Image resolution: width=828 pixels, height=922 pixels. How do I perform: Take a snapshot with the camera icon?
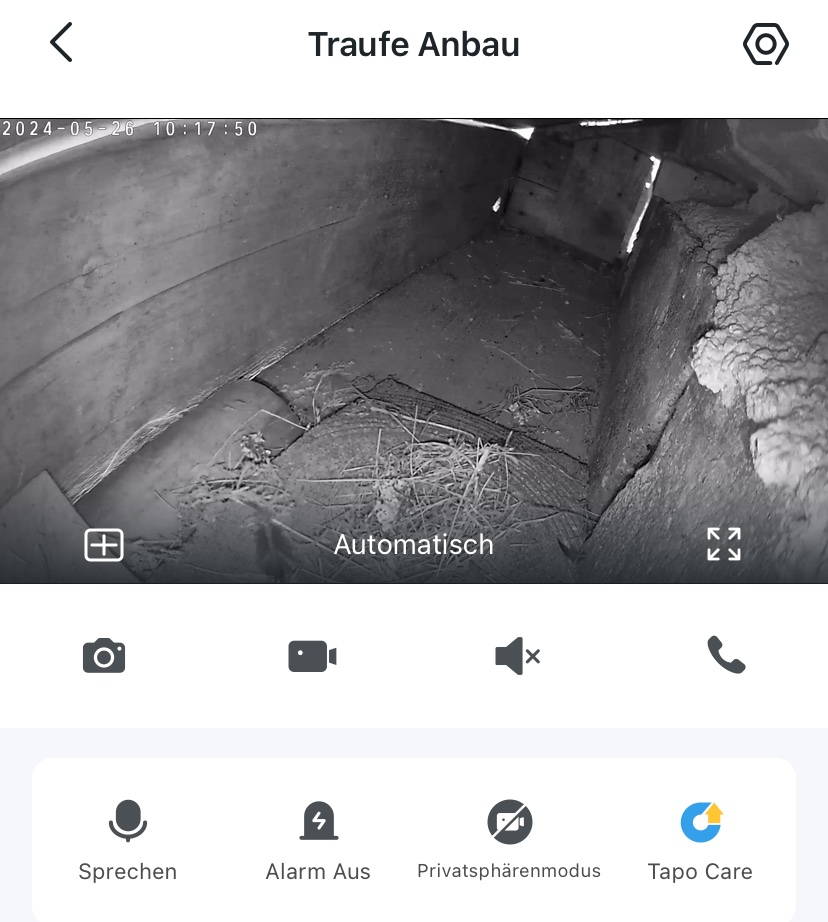coord(104,656)
